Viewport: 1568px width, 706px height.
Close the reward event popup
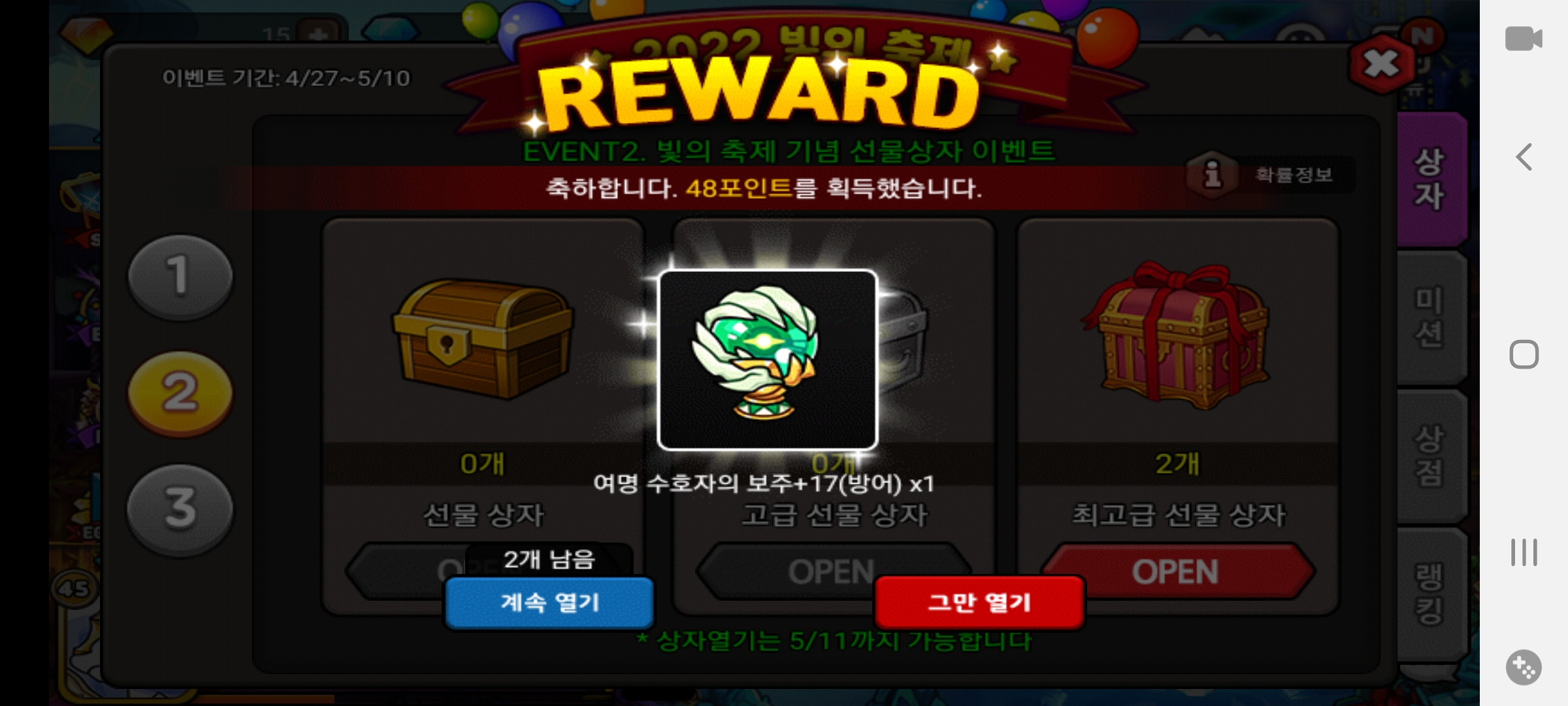click(x=1380, y=64)
